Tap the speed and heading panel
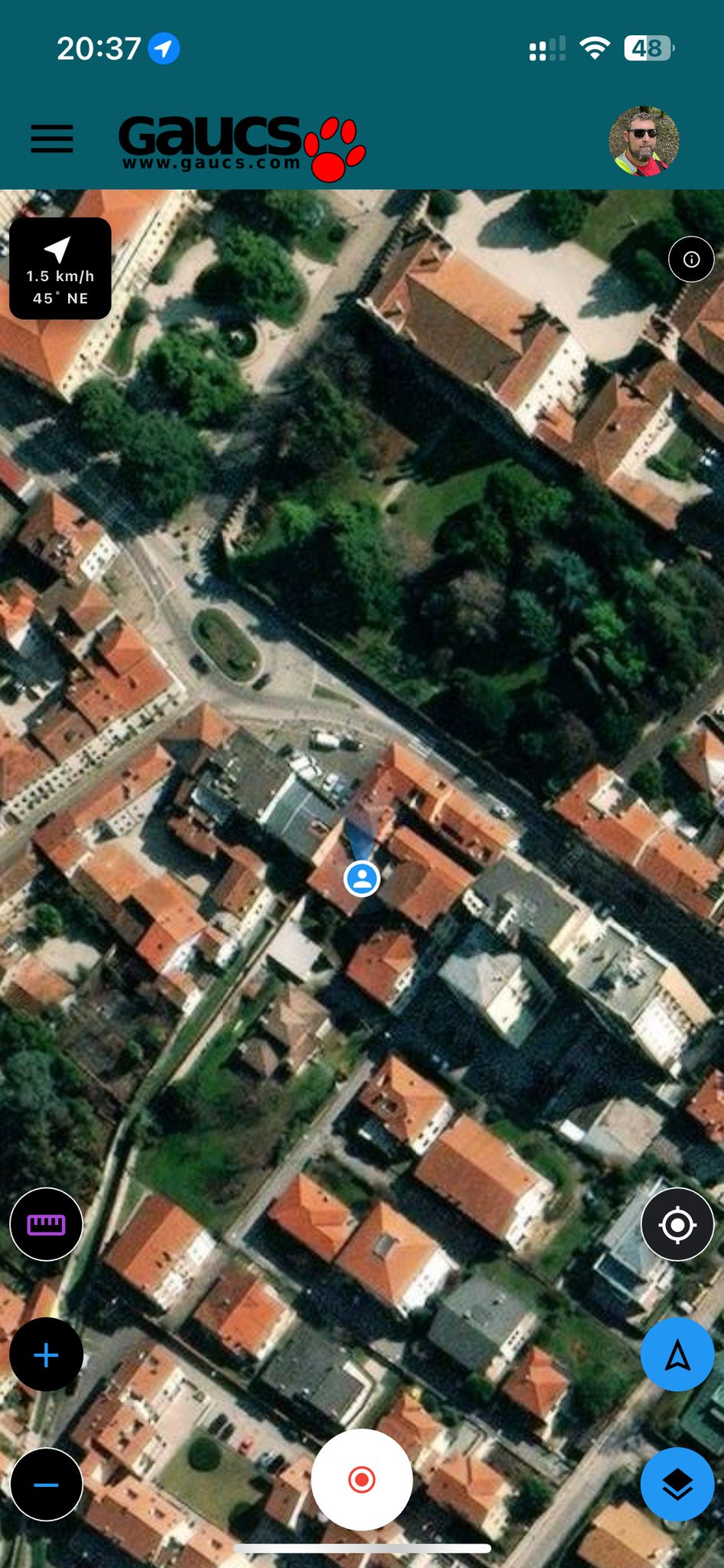This screenshot has width=724, height=1568. click(x=60, y=269)
